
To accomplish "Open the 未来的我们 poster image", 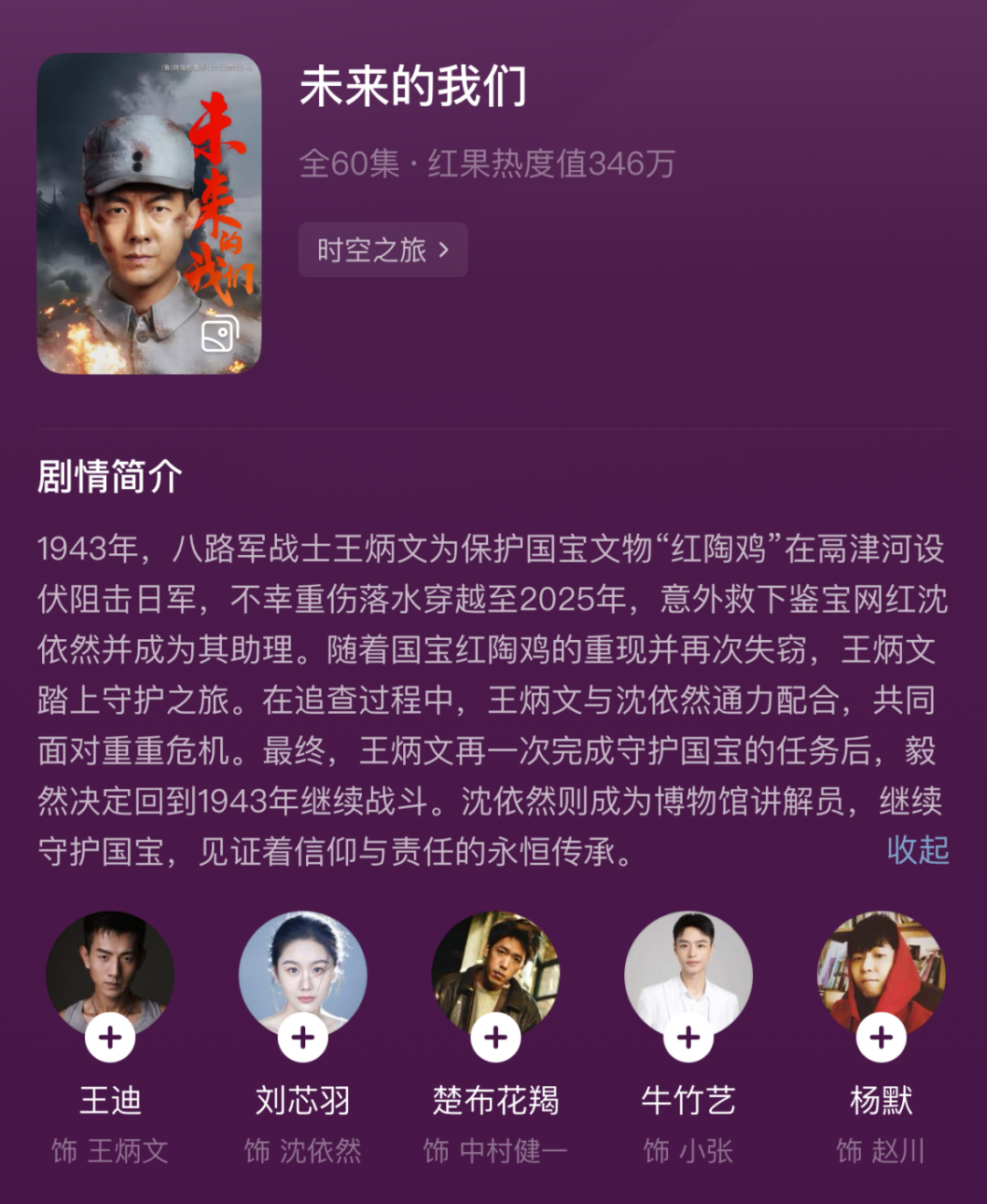I will coord(149,213).
